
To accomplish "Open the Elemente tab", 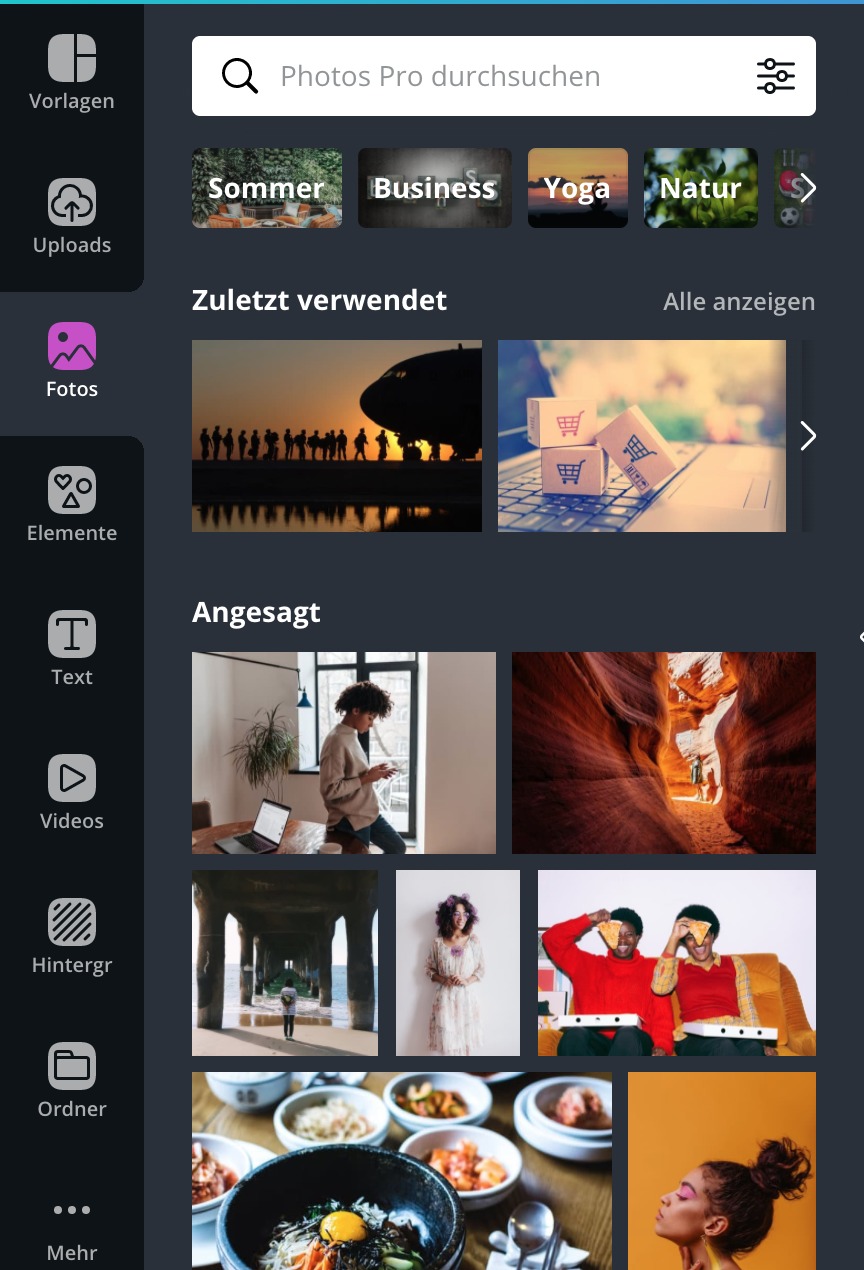I will [x=72, y=504].
